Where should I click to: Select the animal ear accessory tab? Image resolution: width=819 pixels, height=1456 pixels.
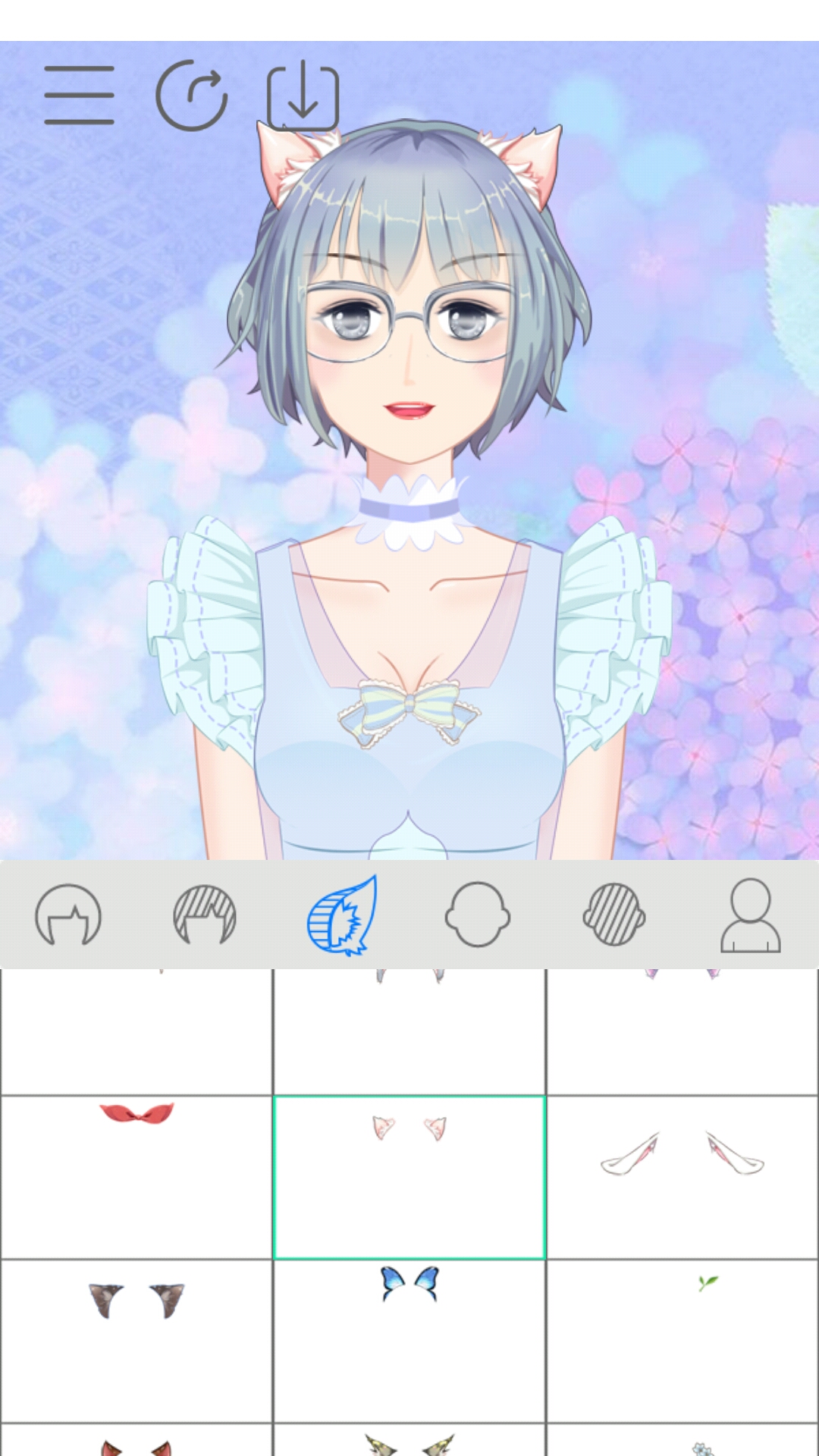(x=342, y=915)
